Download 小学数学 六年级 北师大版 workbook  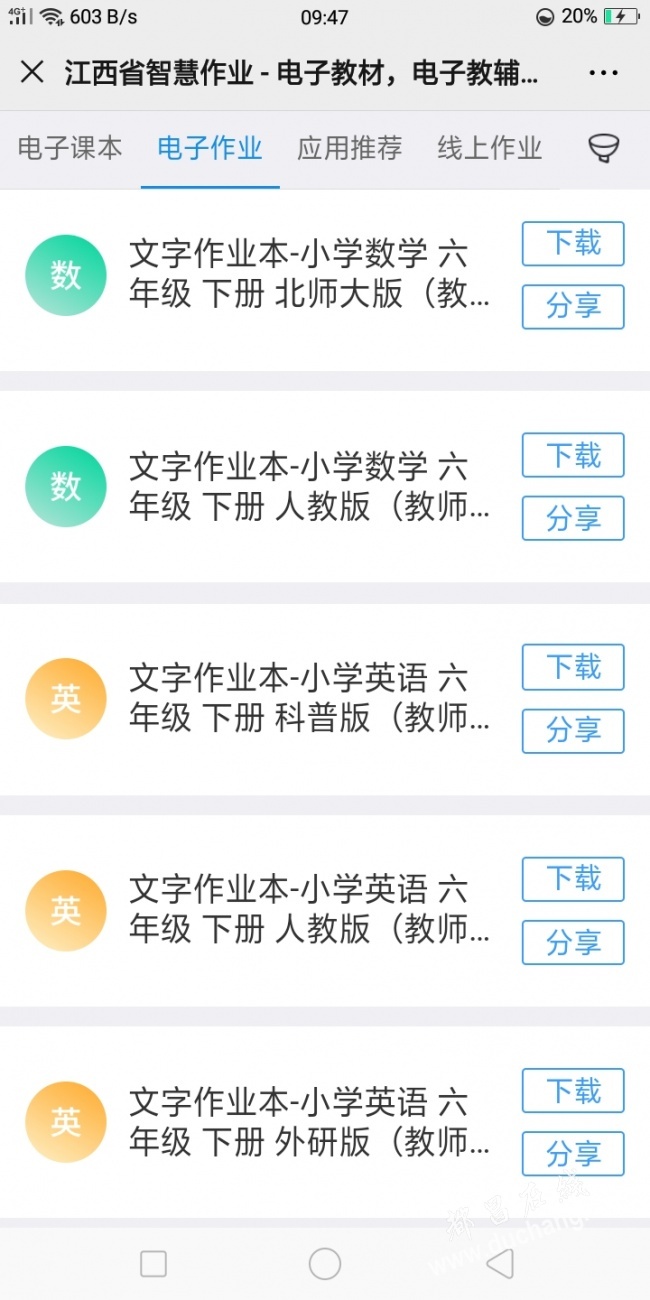573,244
